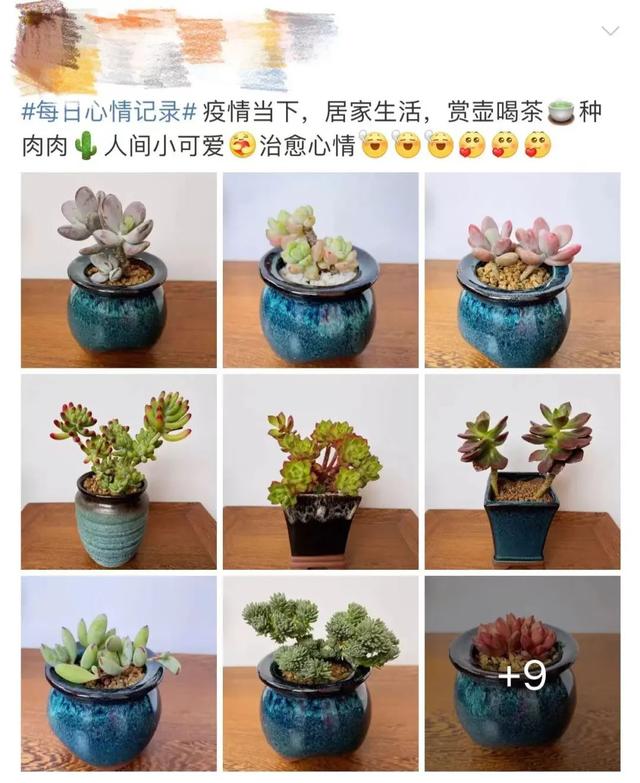View the photo with black-and-white square pot
640x783 pixels.
click(320, 472)
